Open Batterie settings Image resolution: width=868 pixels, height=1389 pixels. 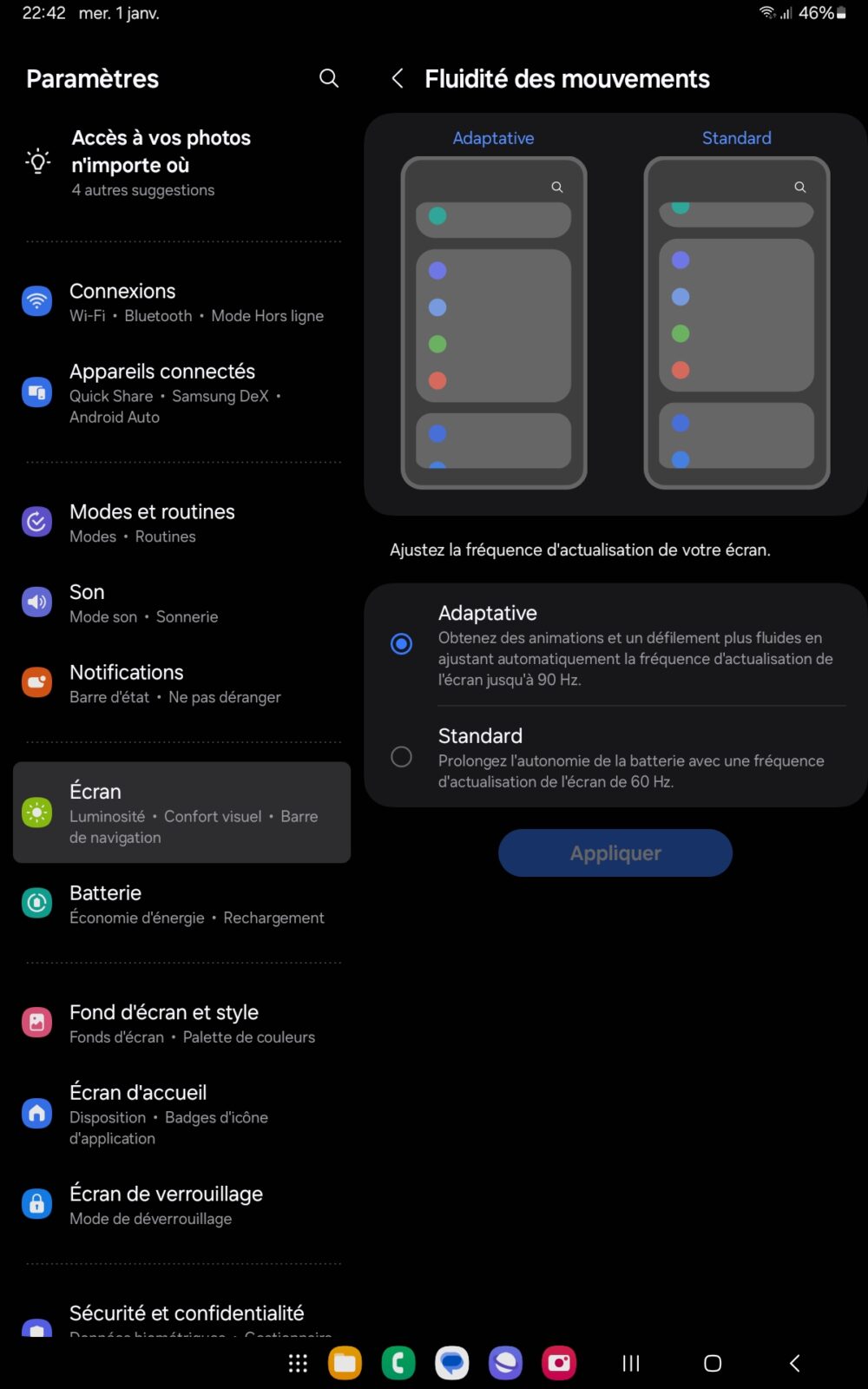(181, 904)
